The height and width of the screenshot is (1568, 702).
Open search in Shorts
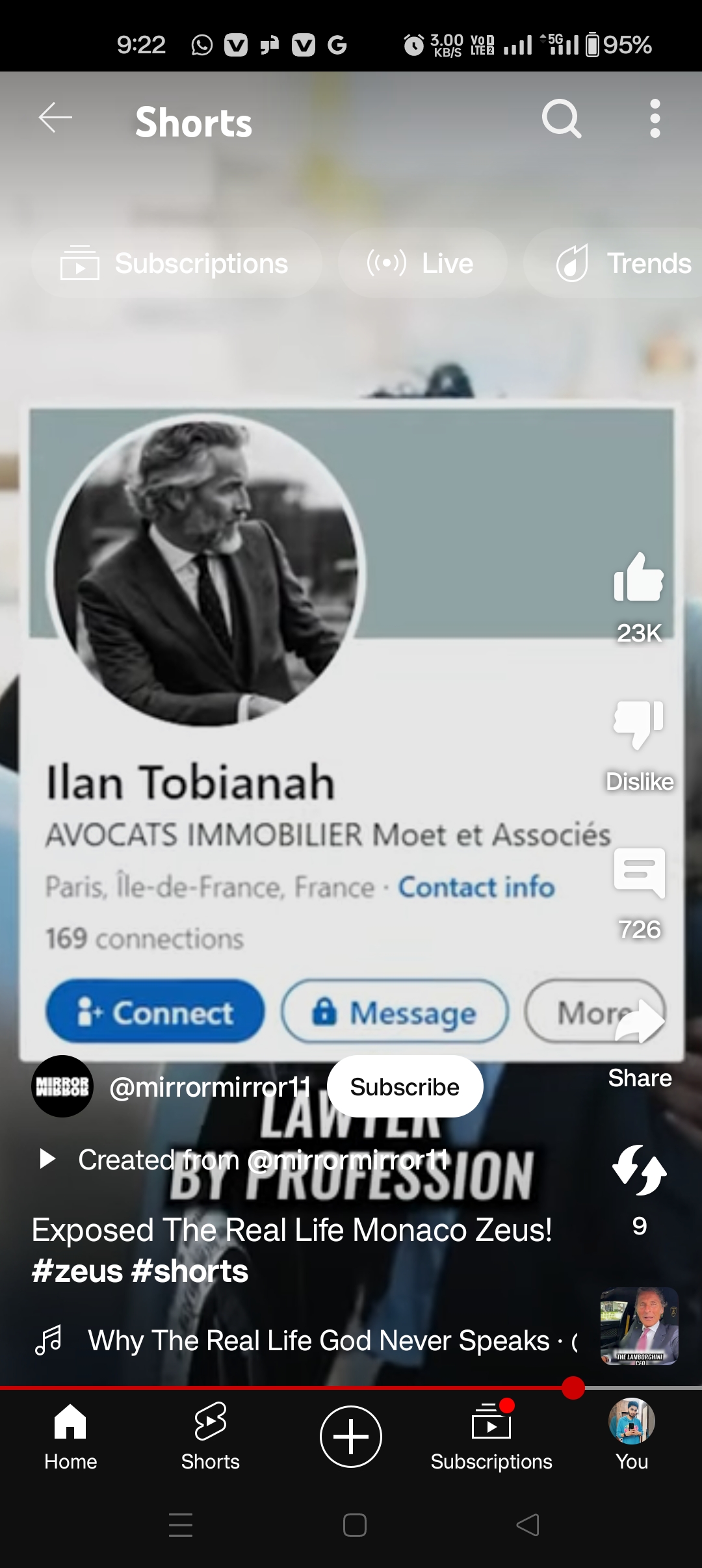562,118
